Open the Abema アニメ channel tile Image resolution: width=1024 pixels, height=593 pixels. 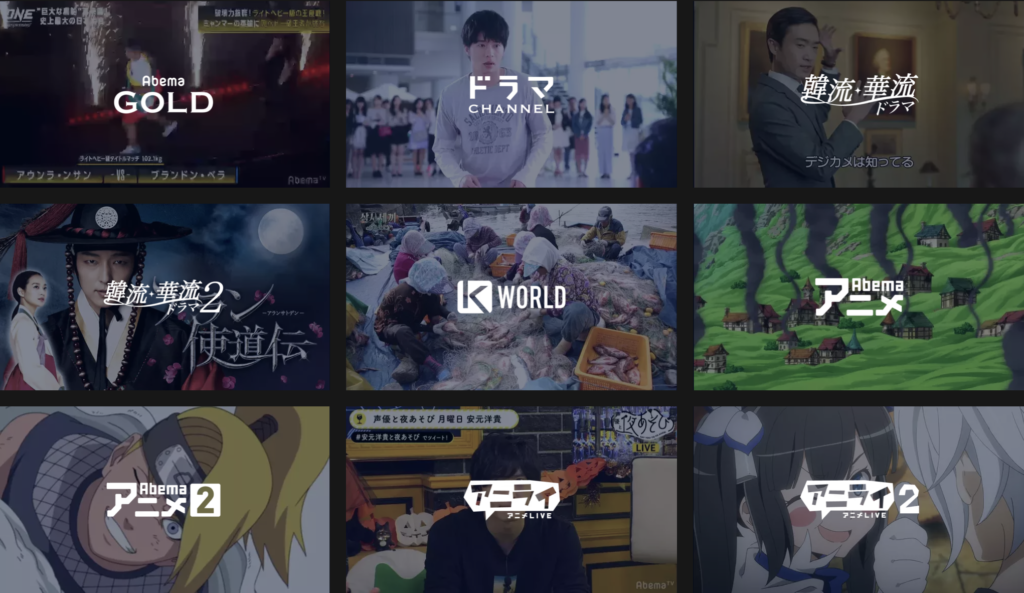click(x=859, y=297)
